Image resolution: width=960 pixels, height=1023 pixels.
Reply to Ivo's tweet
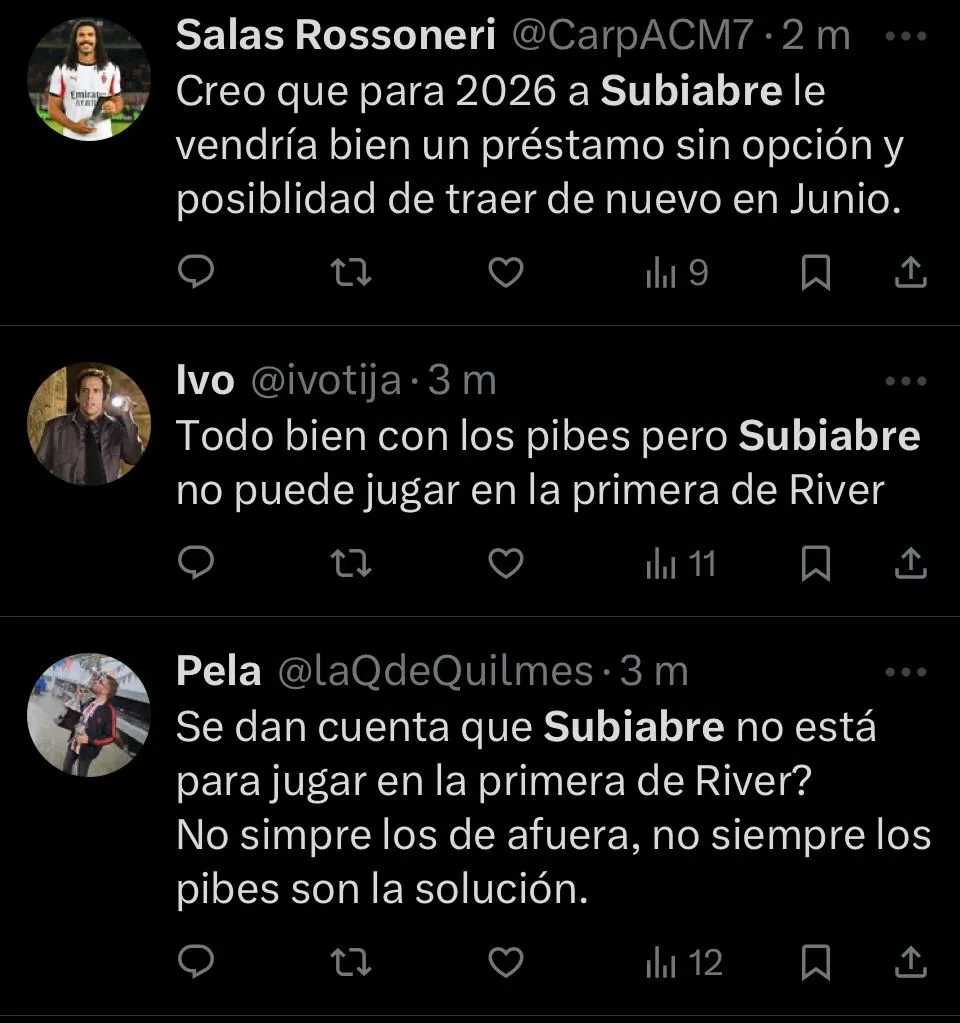coord(196,565)
